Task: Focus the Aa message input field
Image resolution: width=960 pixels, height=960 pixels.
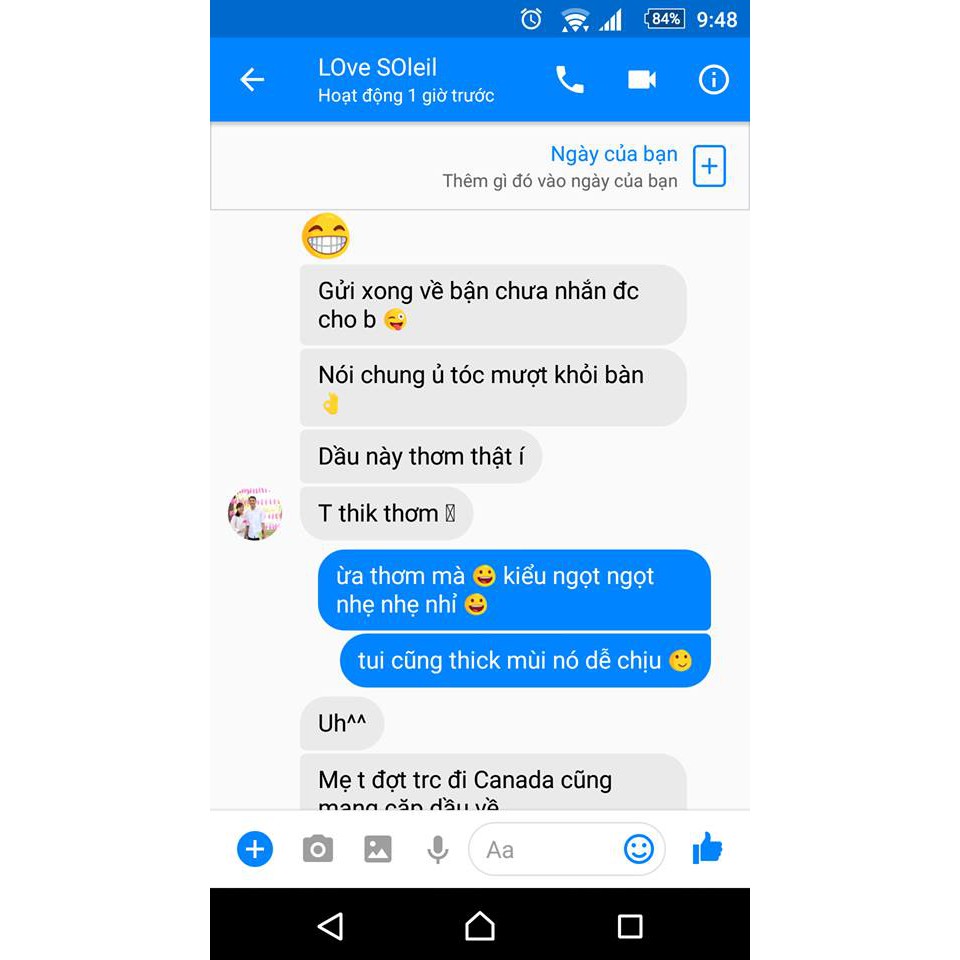Action: [545, 850]
